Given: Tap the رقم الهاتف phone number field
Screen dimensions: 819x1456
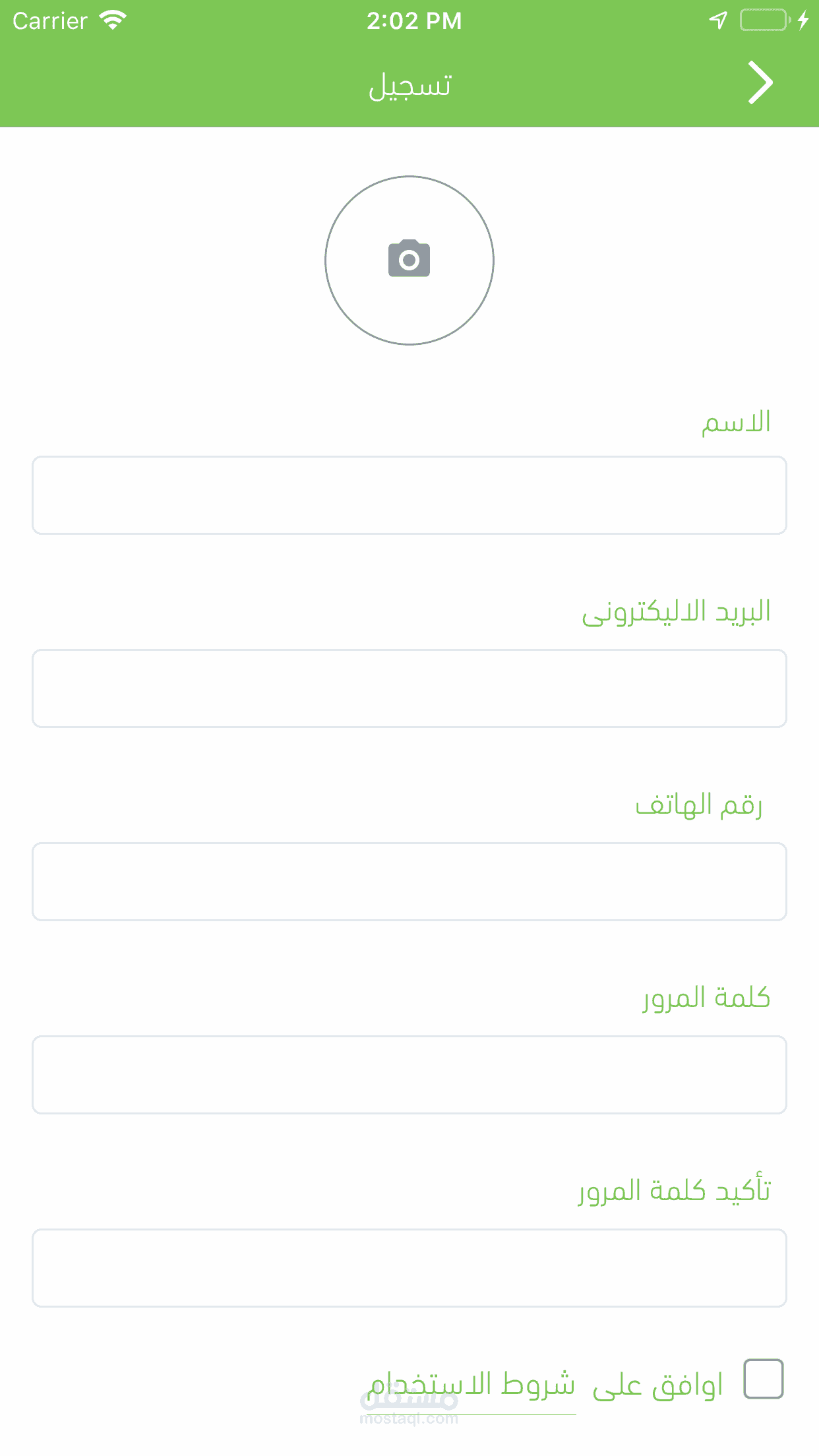Looking at the screenshot, I should tap(409, 882).
